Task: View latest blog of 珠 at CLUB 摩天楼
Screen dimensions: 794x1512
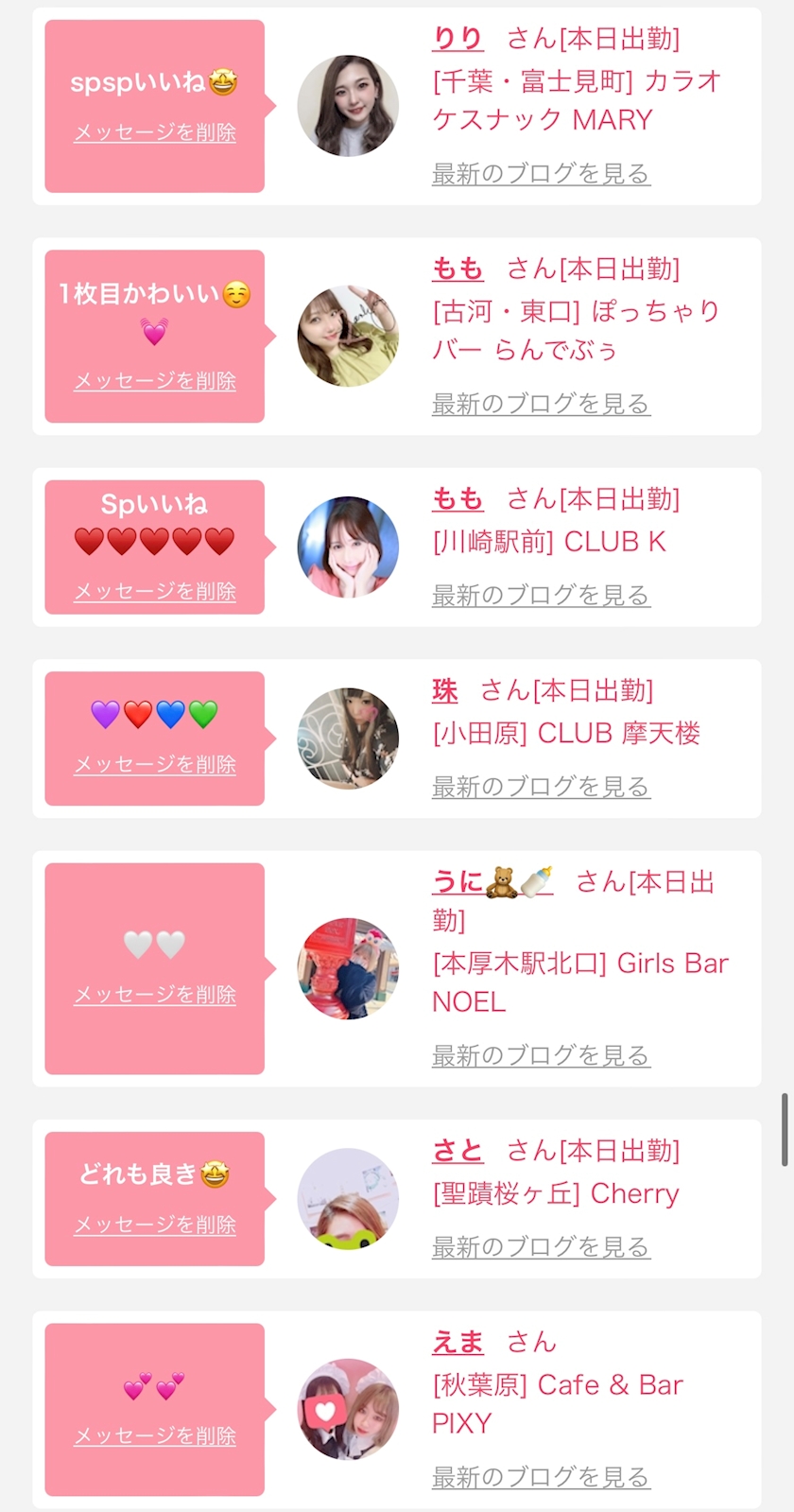Action: click(541, 787)
